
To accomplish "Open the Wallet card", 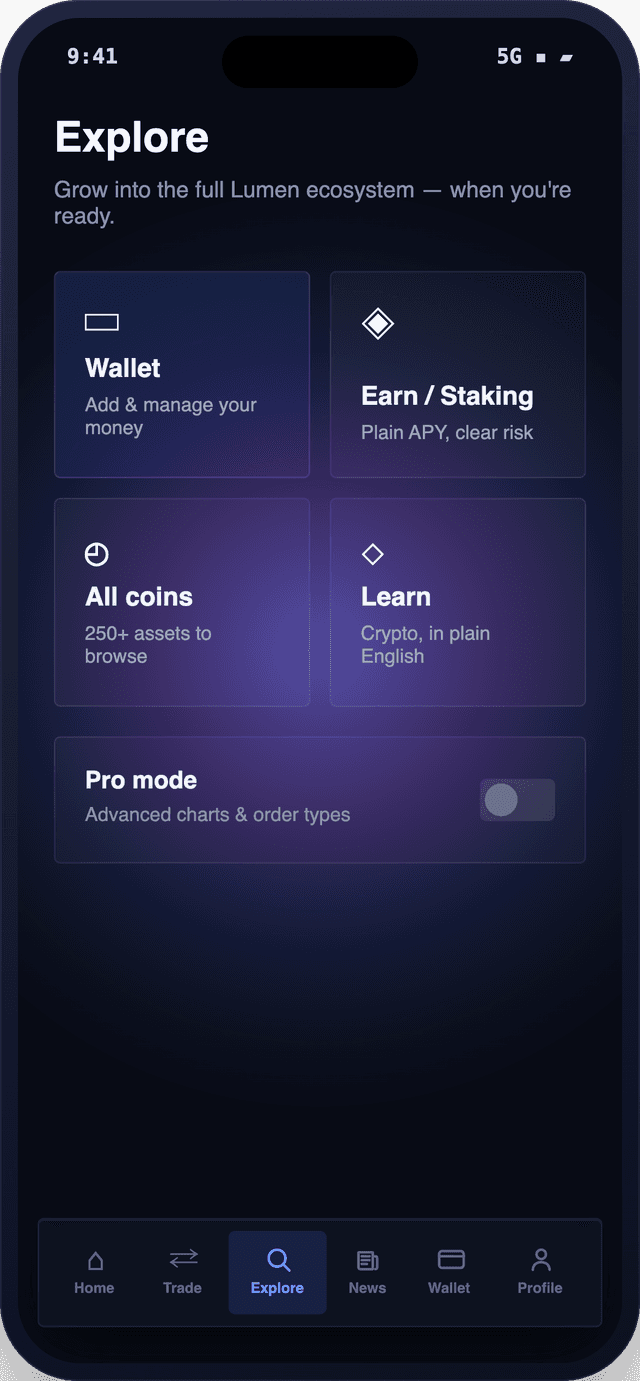I will click(x=182, y=374).
